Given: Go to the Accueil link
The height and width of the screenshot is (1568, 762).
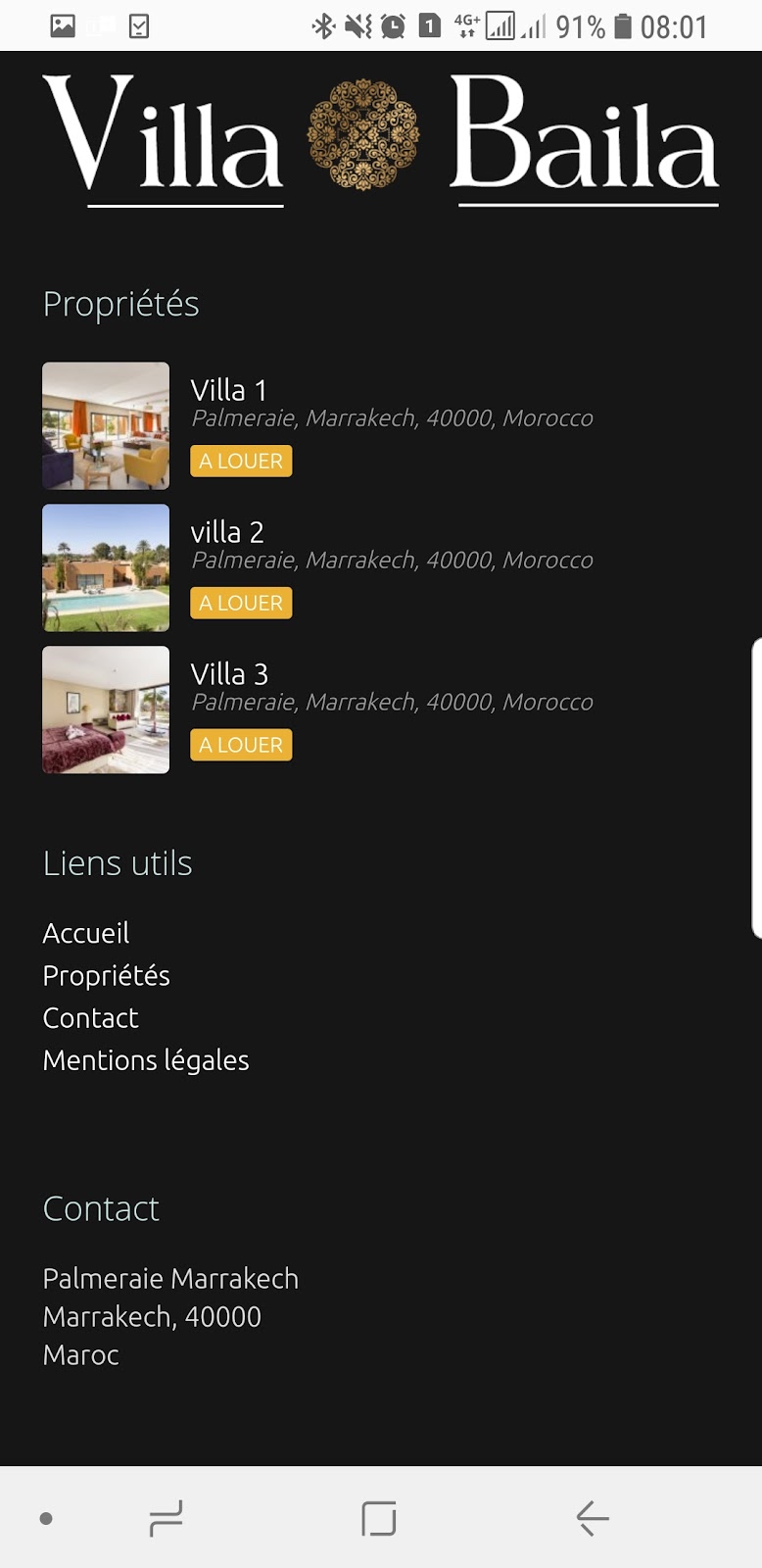Looking at the screenshot, I should tap(86, 933).
